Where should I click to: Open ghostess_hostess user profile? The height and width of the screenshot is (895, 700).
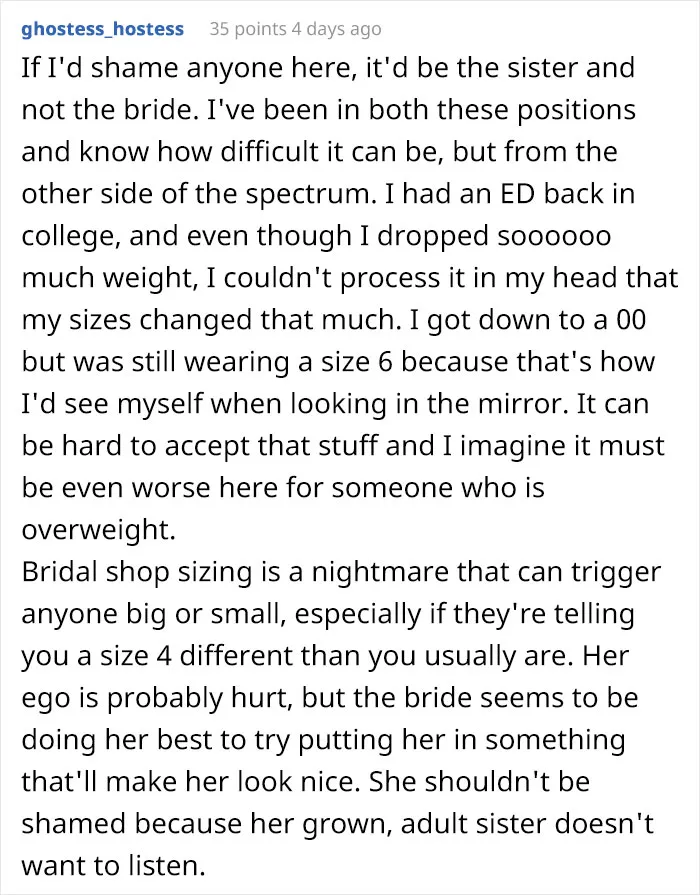coord(103,29)
